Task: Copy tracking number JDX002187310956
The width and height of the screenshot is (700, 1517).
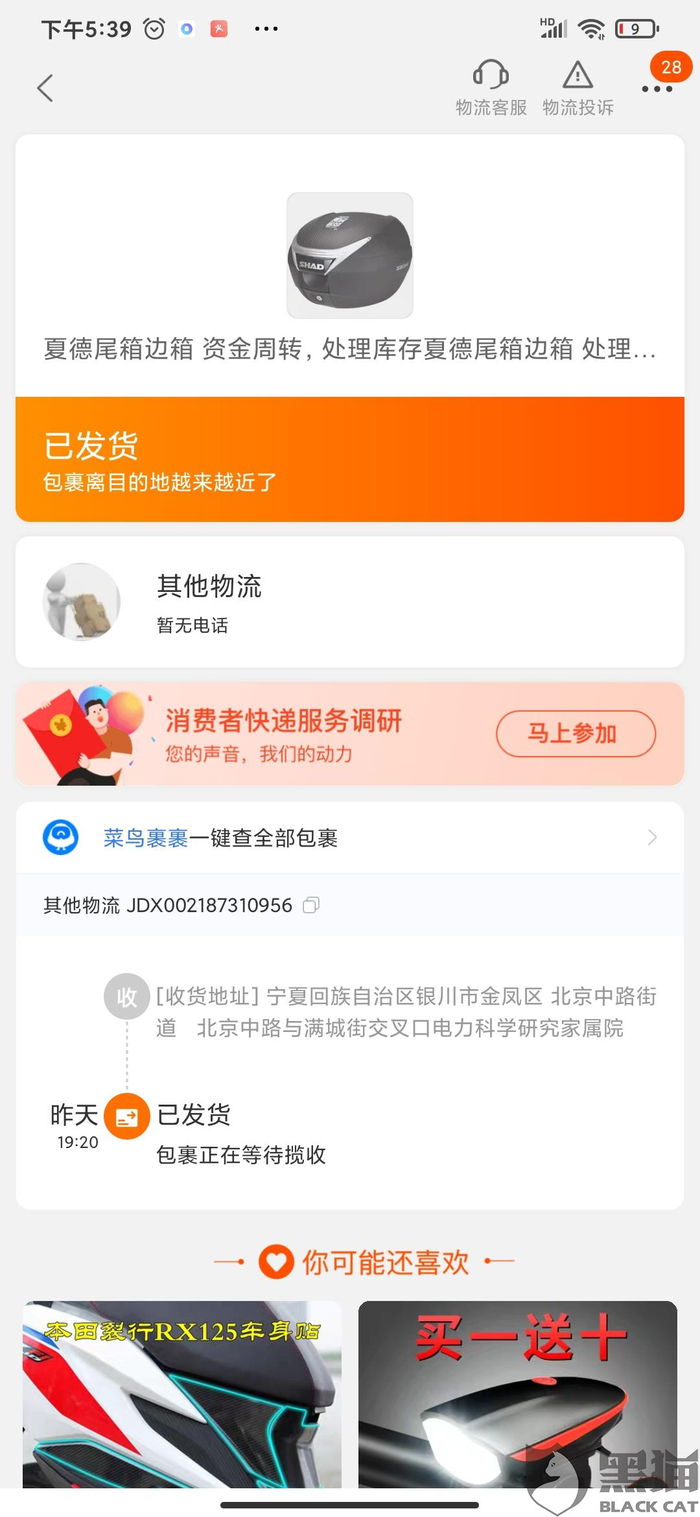Action: point(311,905)
